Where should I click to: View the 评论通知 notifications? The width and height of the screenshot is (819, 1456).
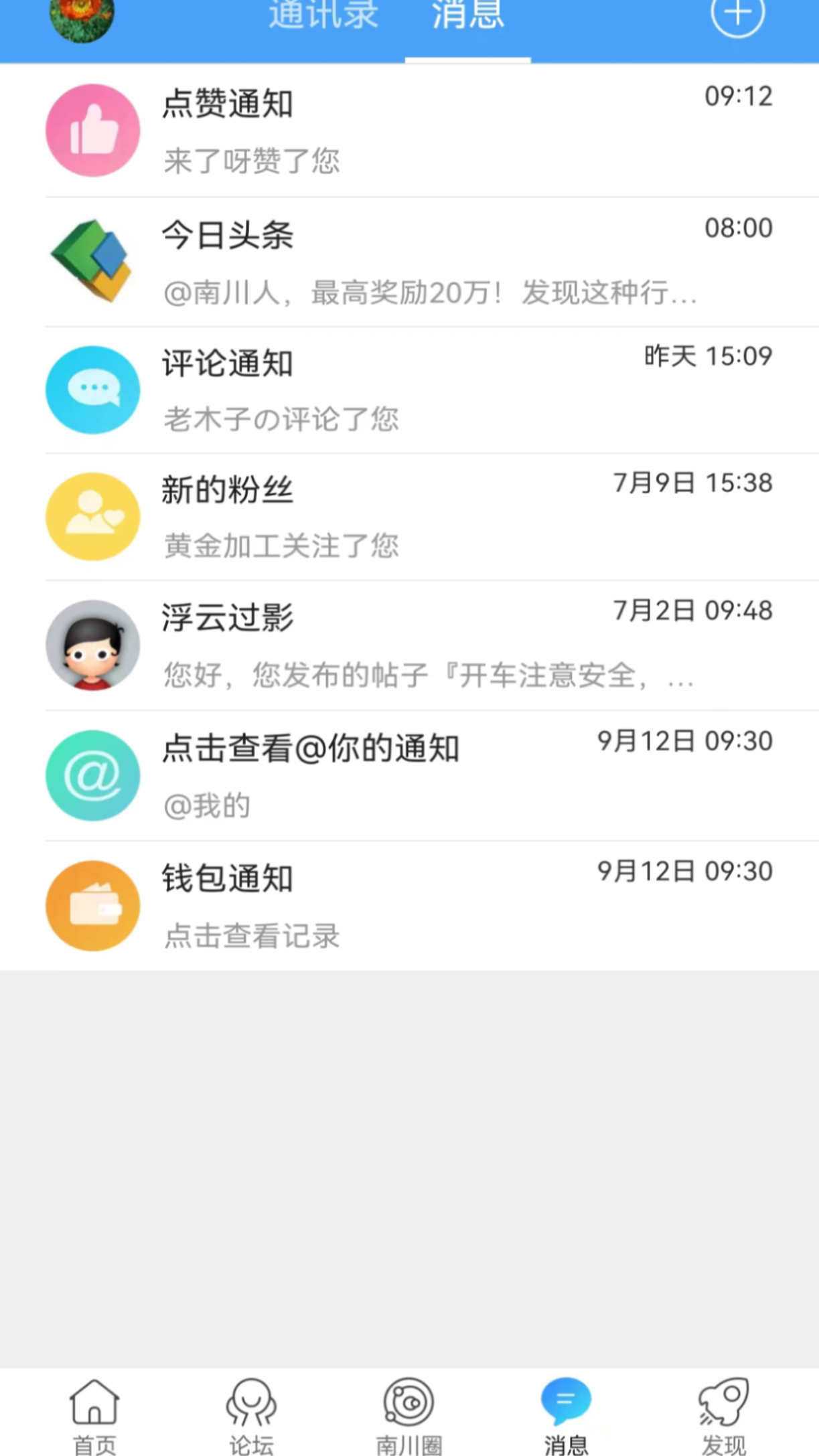point(429,391)
